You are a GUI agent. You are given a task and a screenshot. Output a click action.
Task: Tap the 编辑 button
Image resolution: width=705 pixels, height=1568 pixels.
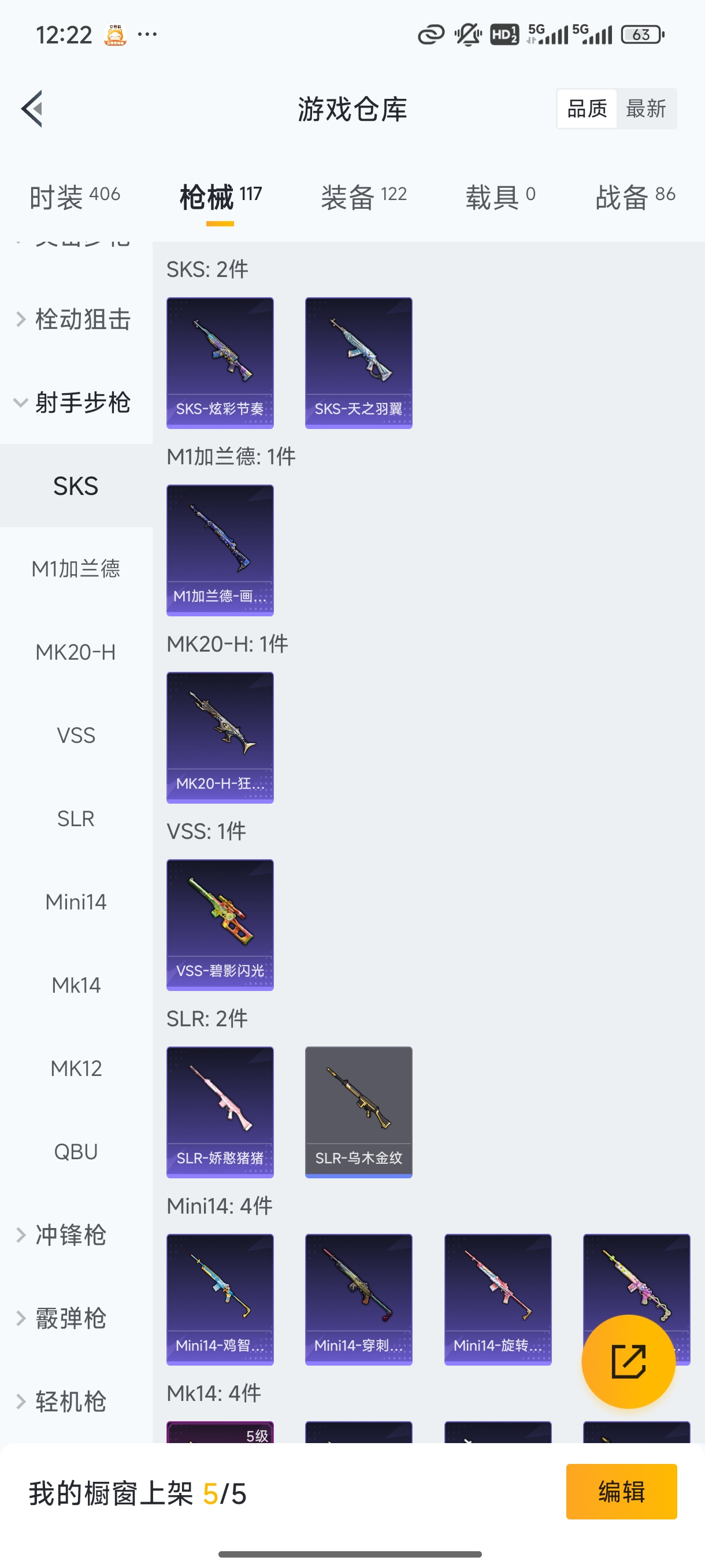click(621, 1491)
